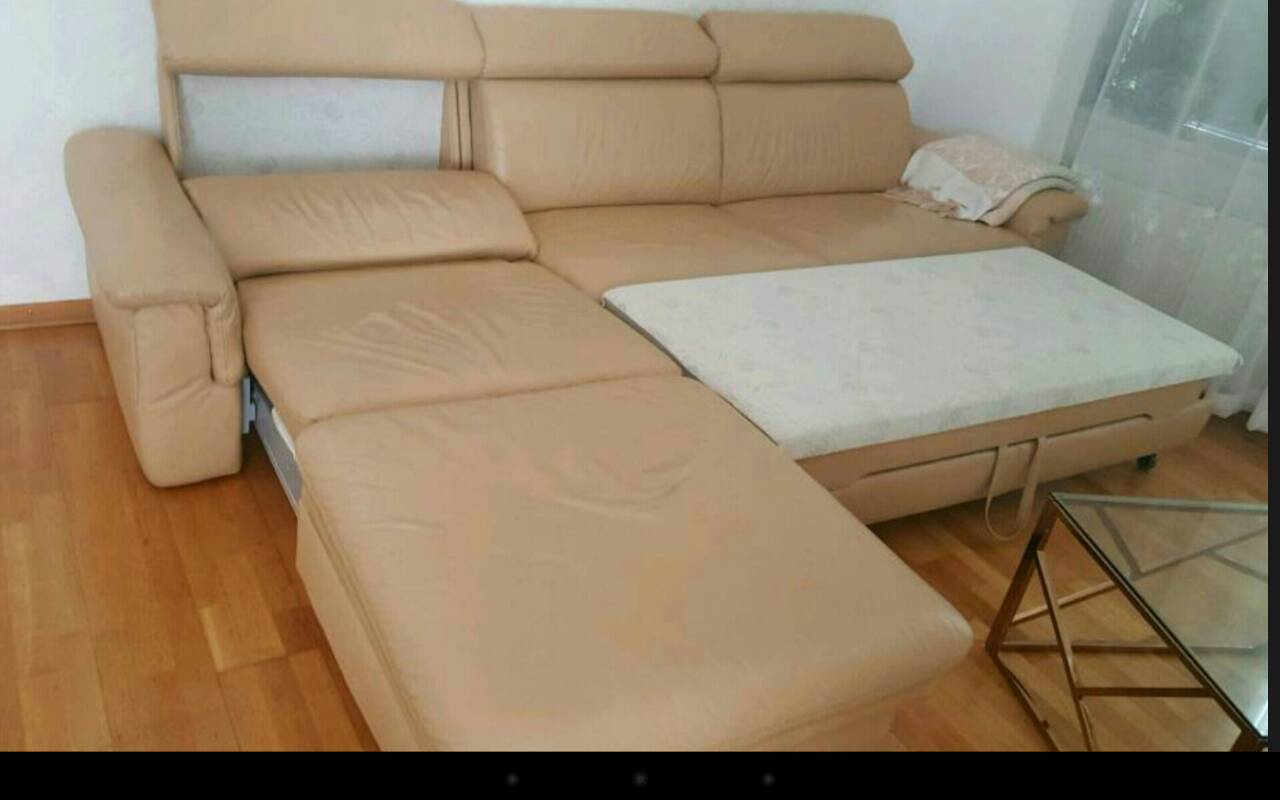Tap the dimmed recent apps dot
Screen dimensions: 1280x800
(x=768, y=778)
